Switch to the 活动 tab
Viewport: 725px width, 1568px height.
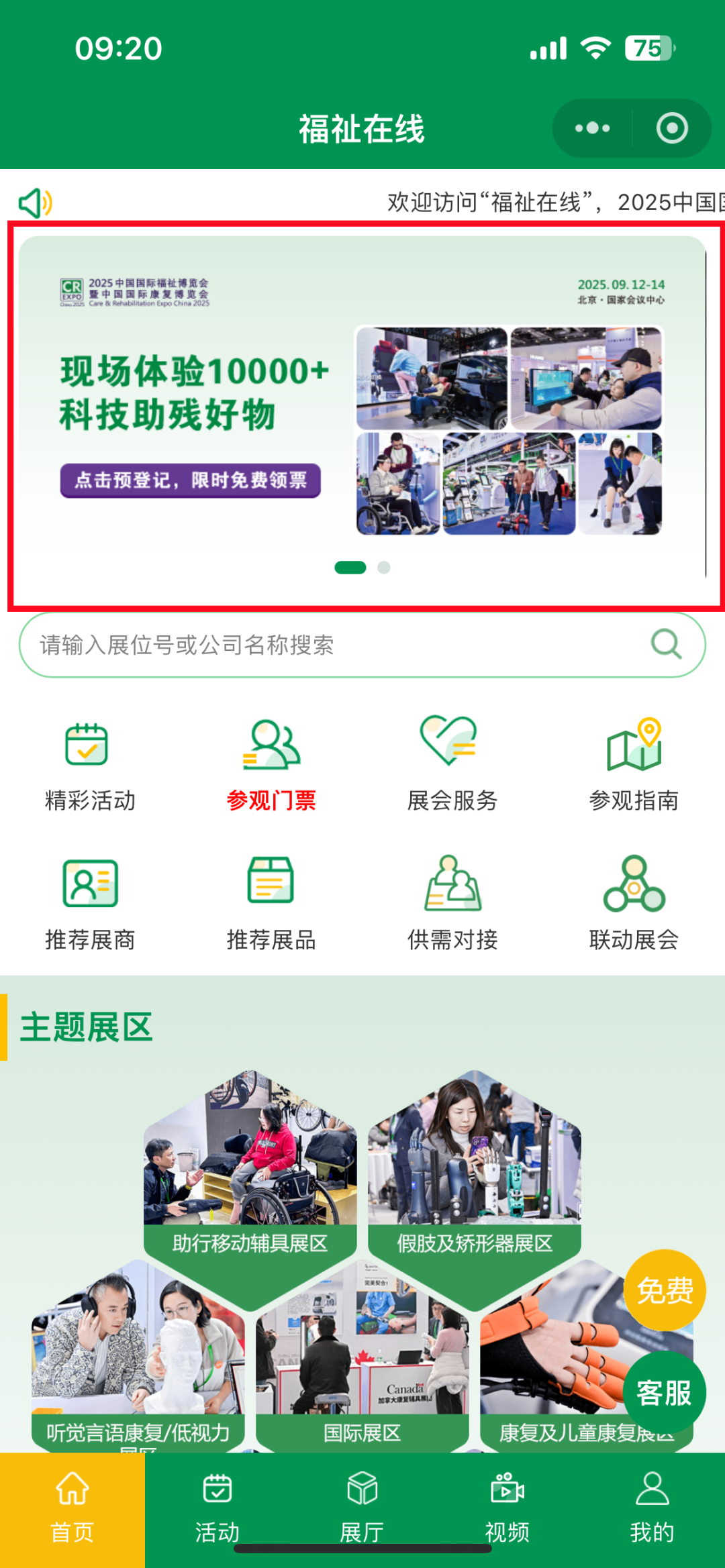(x=217, y=1510)
